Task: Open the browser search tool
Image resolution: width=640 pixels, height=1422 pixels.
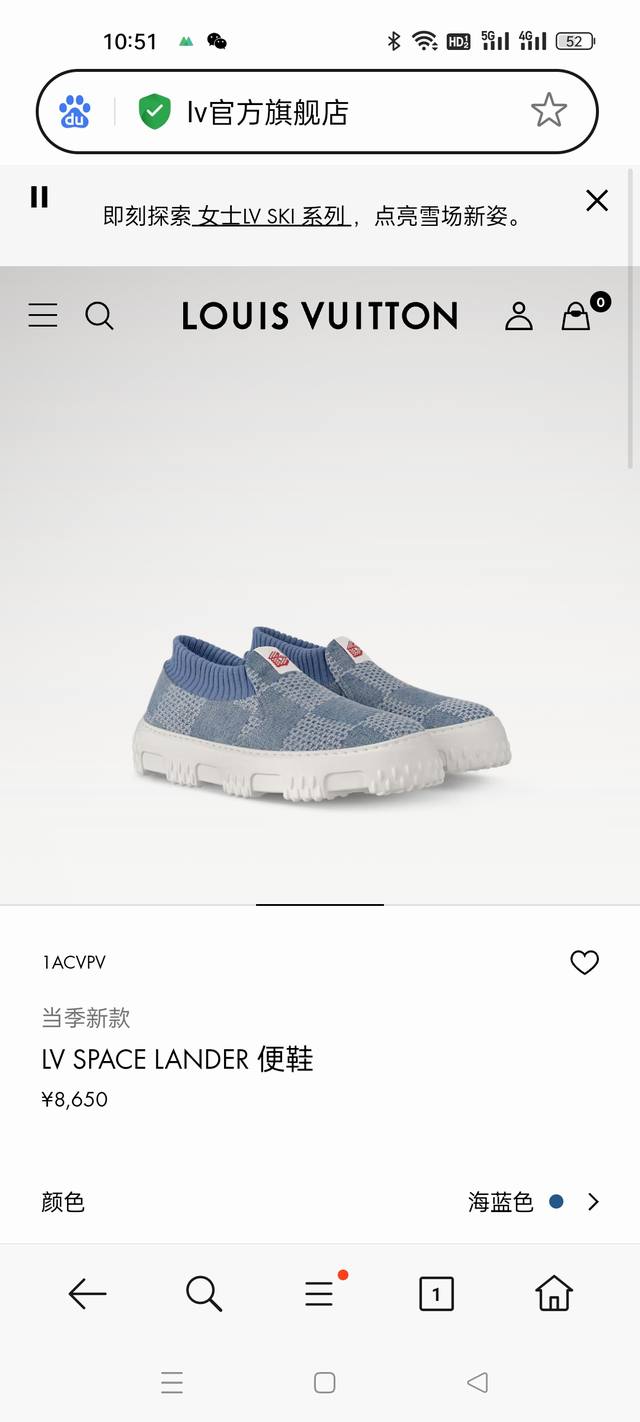Action: click(x=204, y=1294)
